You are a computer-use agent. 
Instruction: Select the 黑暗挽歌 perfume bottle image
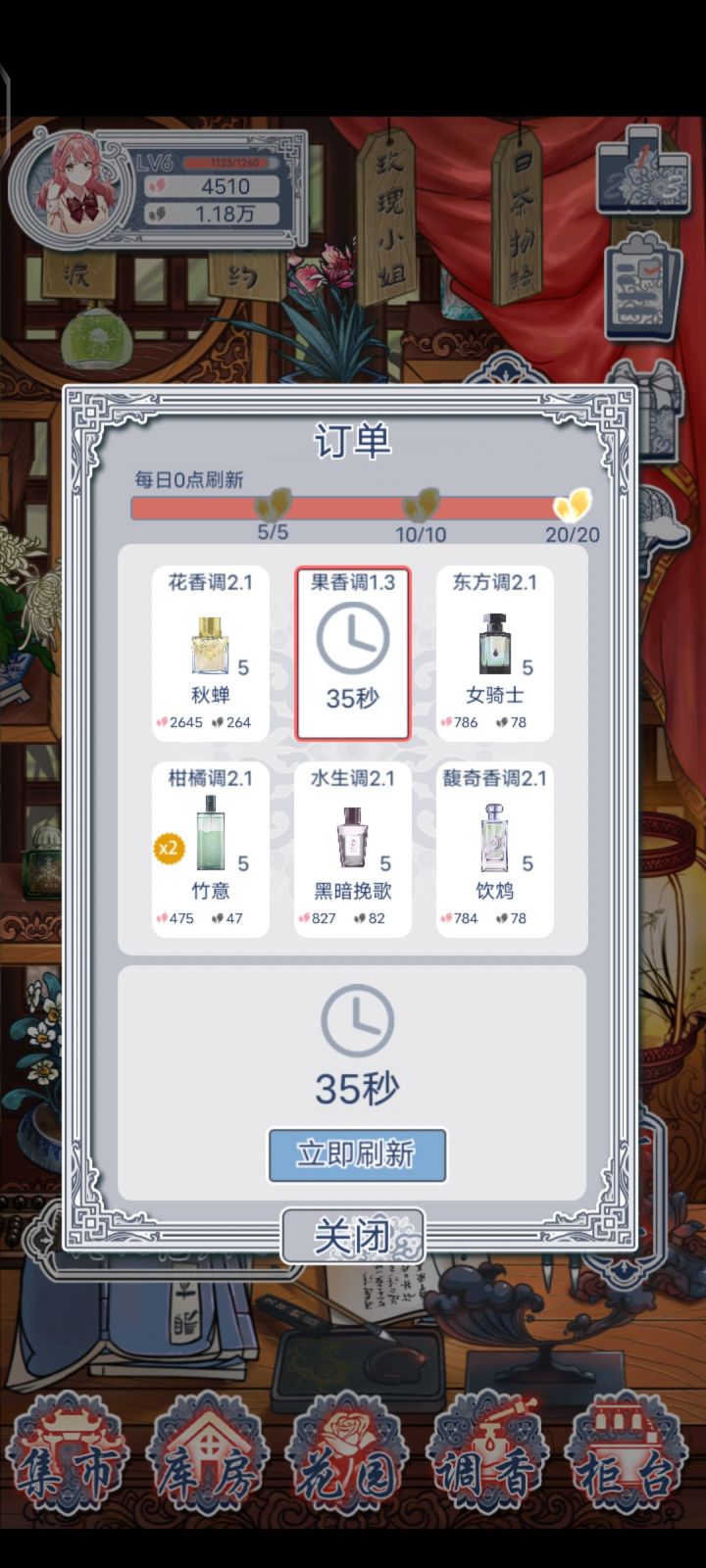point(353,835)
